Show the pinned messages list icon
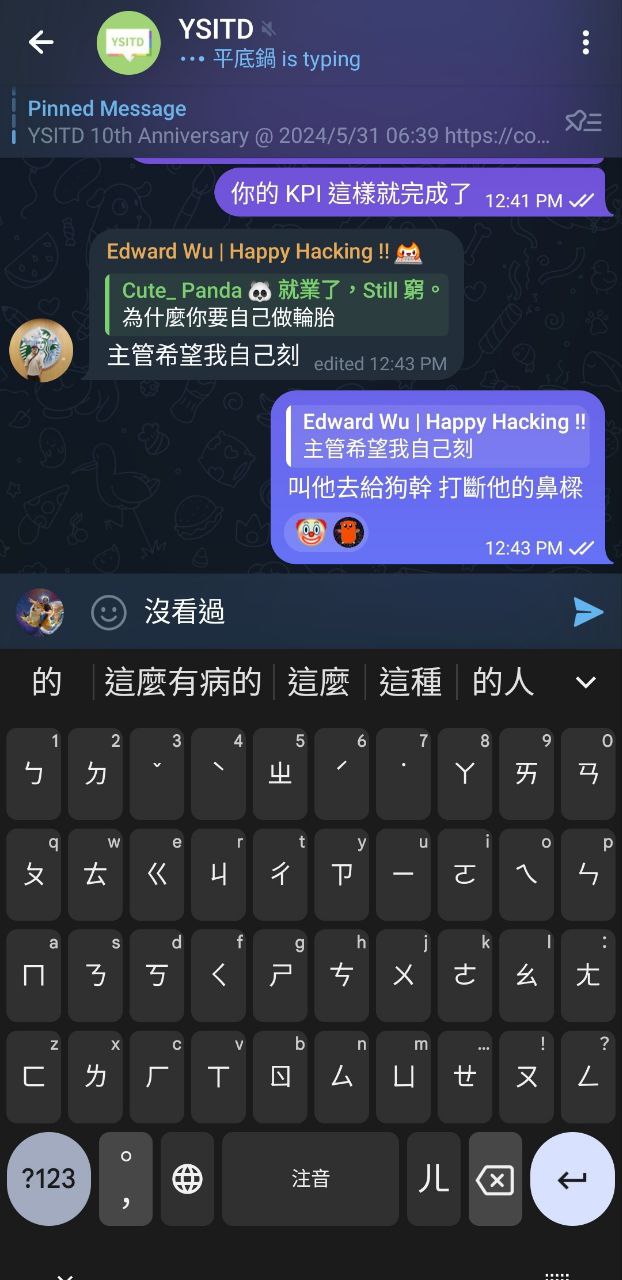The image size is (622, 1280). pos(582,122)
